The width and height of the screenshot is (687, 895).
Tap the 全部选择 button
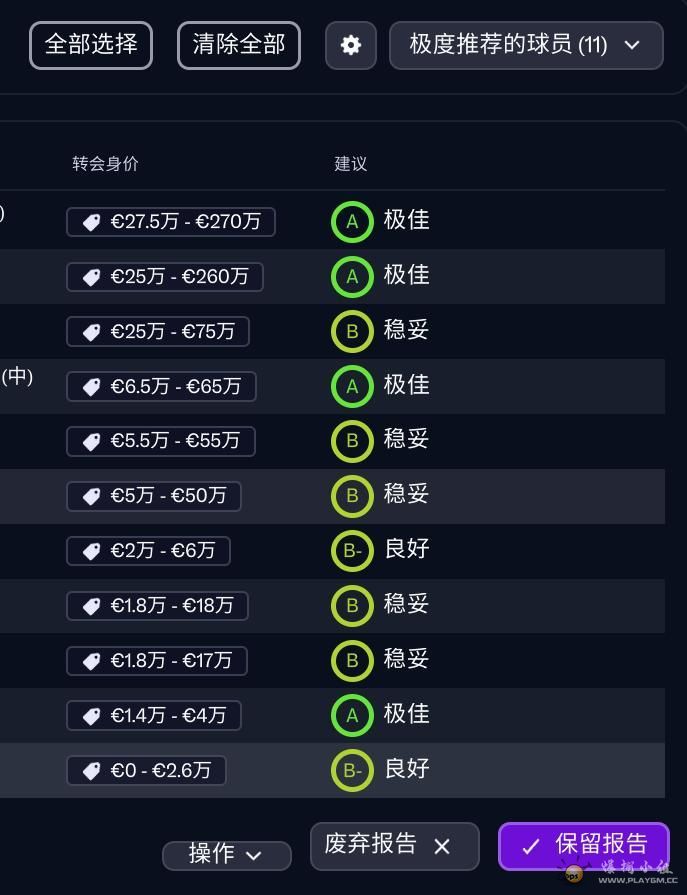coord(91,45)
